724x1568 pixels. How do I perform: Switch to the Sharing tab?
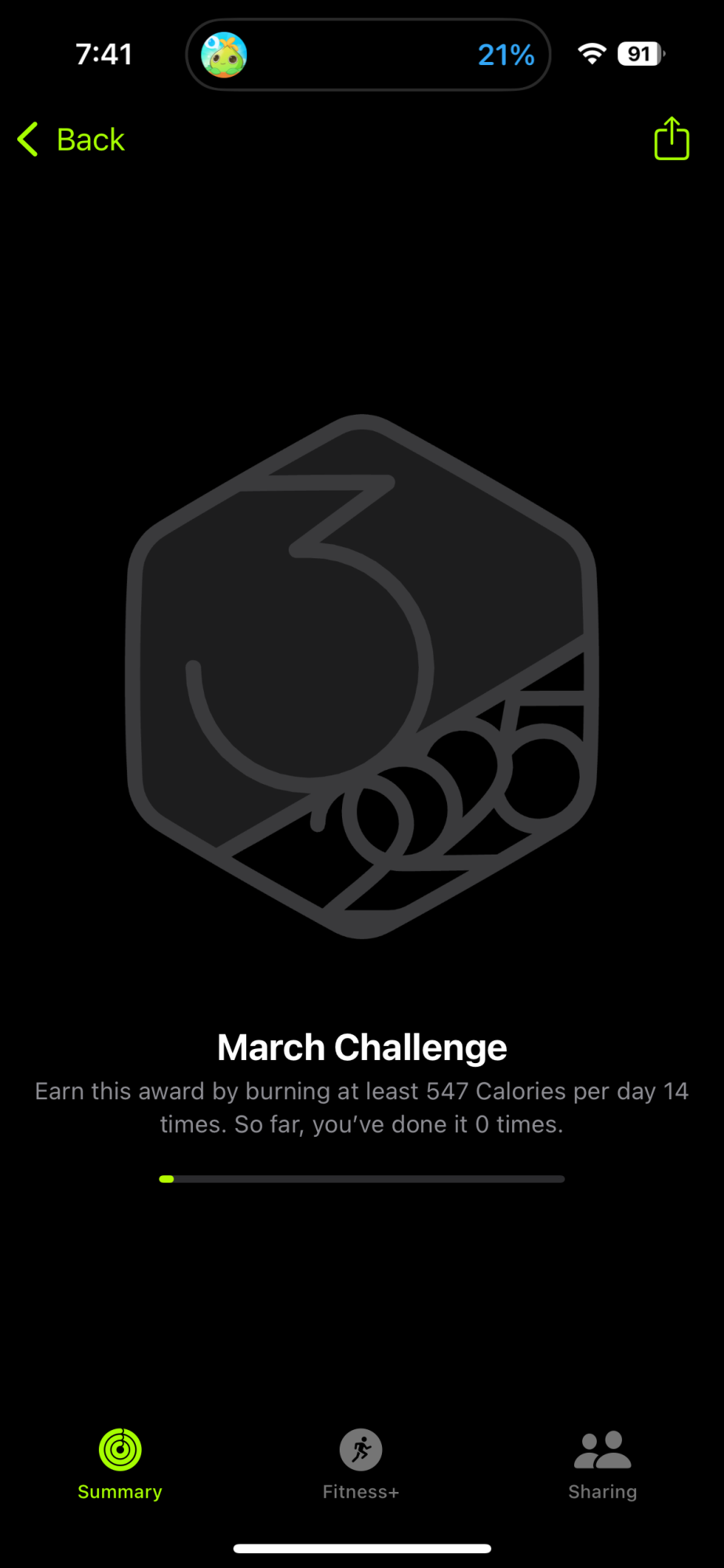point(602,1464)
